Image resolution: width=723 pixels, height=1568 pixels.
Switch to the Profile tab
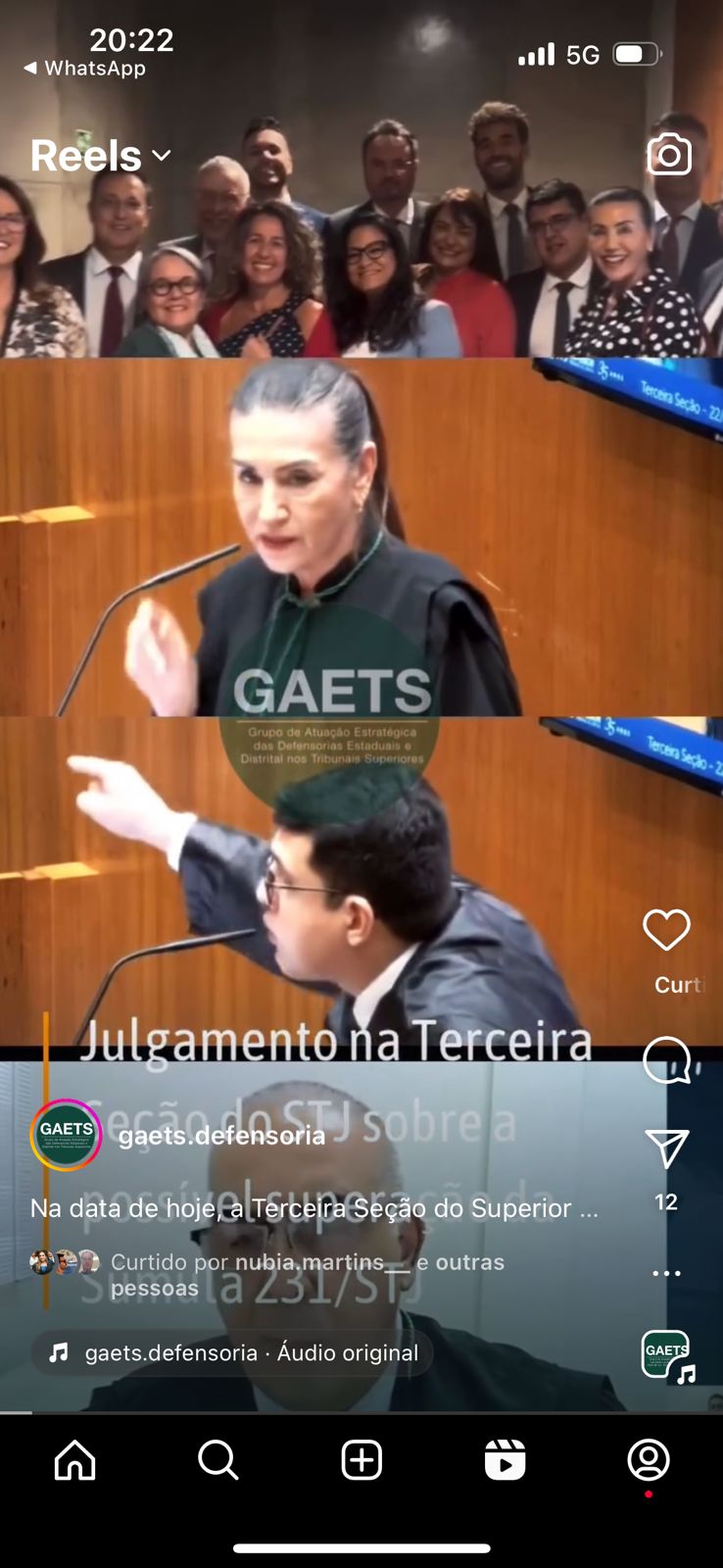click(648, 1460)
